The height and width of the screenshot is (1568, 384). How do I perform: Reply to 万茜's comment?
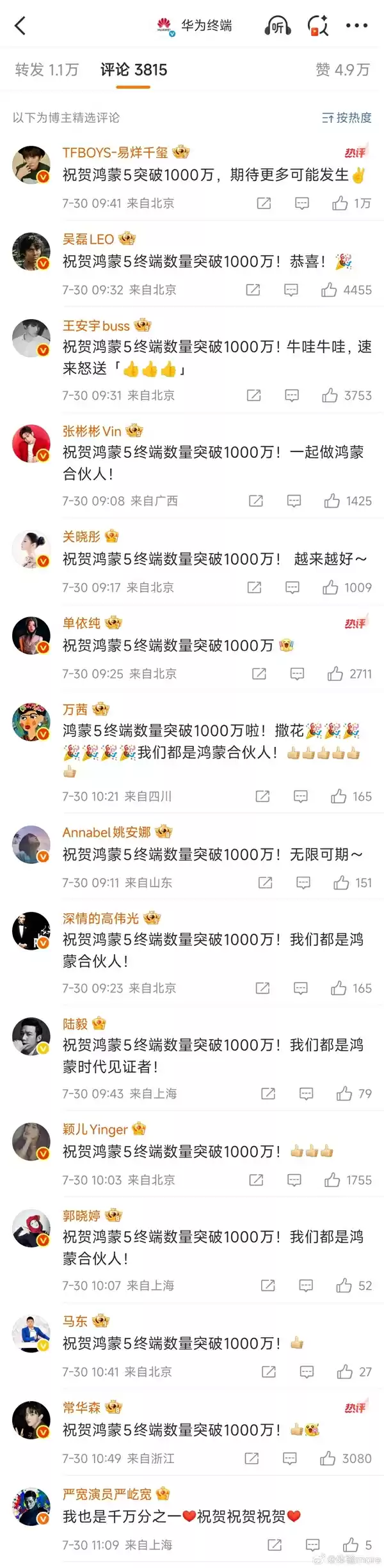pos(300,796)
